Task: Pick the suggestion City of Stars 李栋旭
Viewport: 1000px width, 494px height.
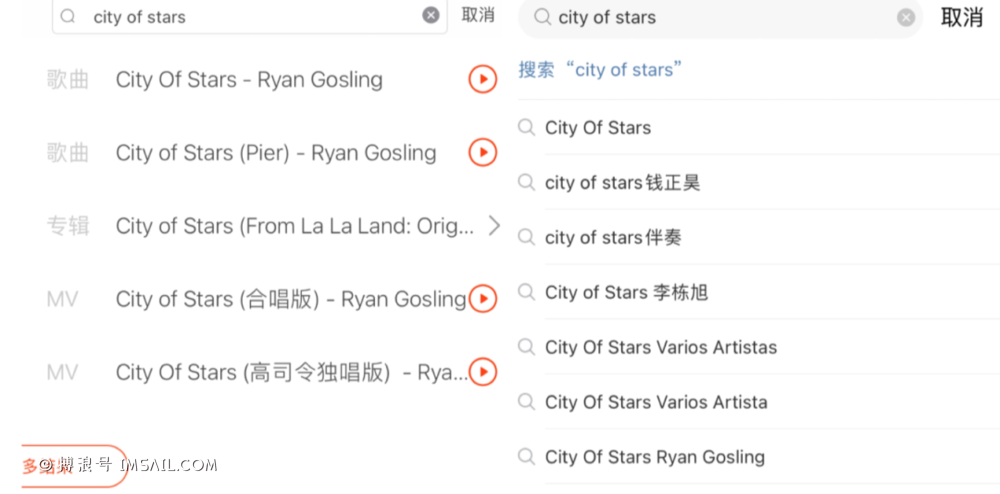Action: pyautogui.click(x=626, y=293)
